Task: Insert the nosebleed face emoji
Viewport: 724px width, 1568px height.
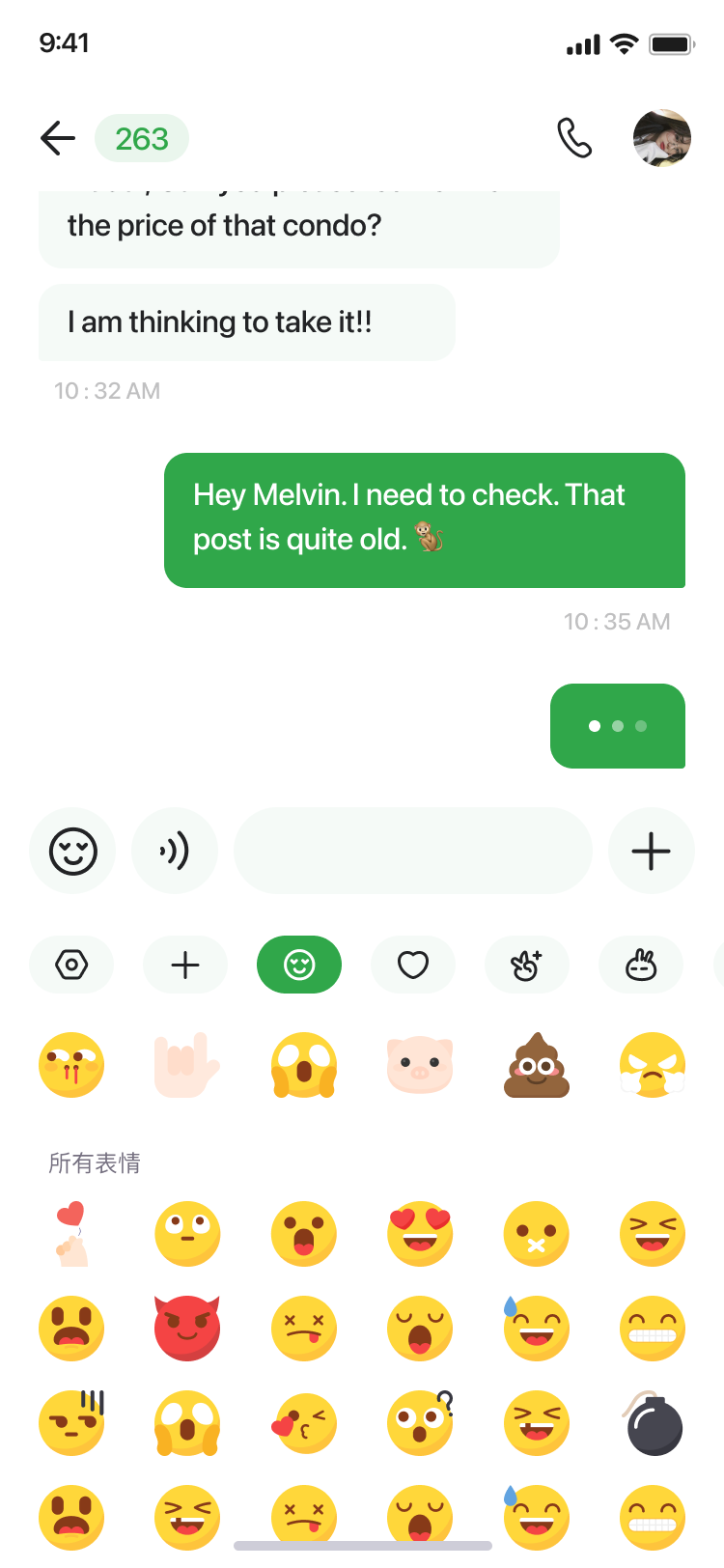Action: 71,1066
